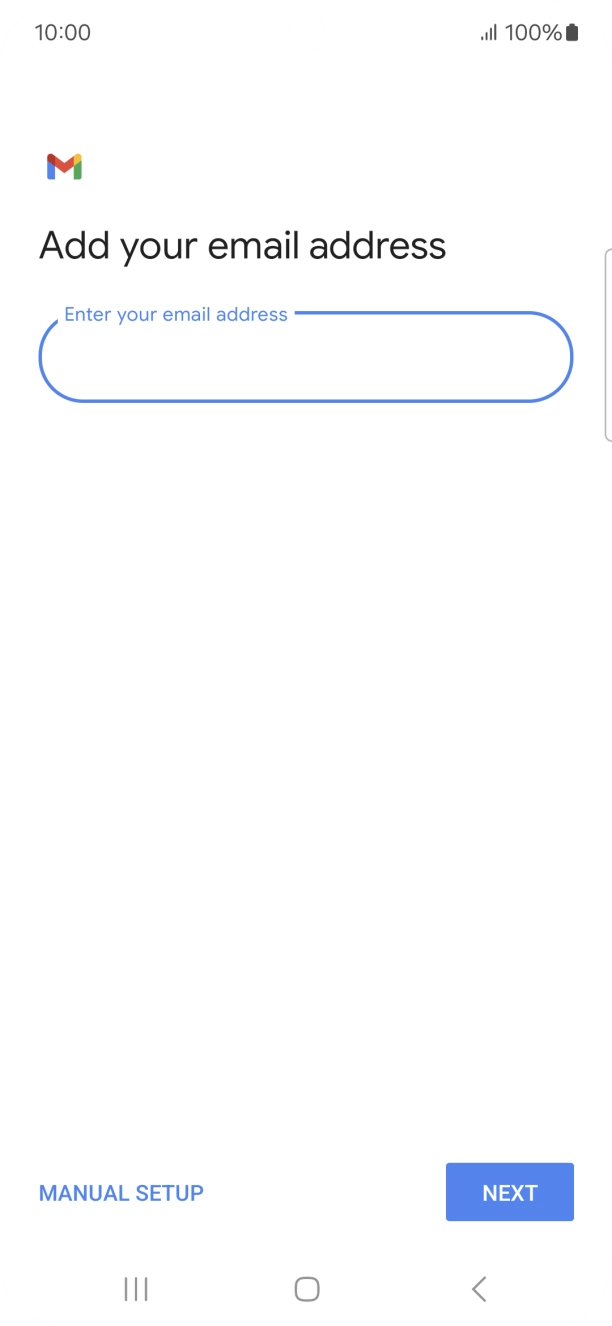The image size is (612, 1326).
Task: Focus the email address text field
Action: (305, 357)
